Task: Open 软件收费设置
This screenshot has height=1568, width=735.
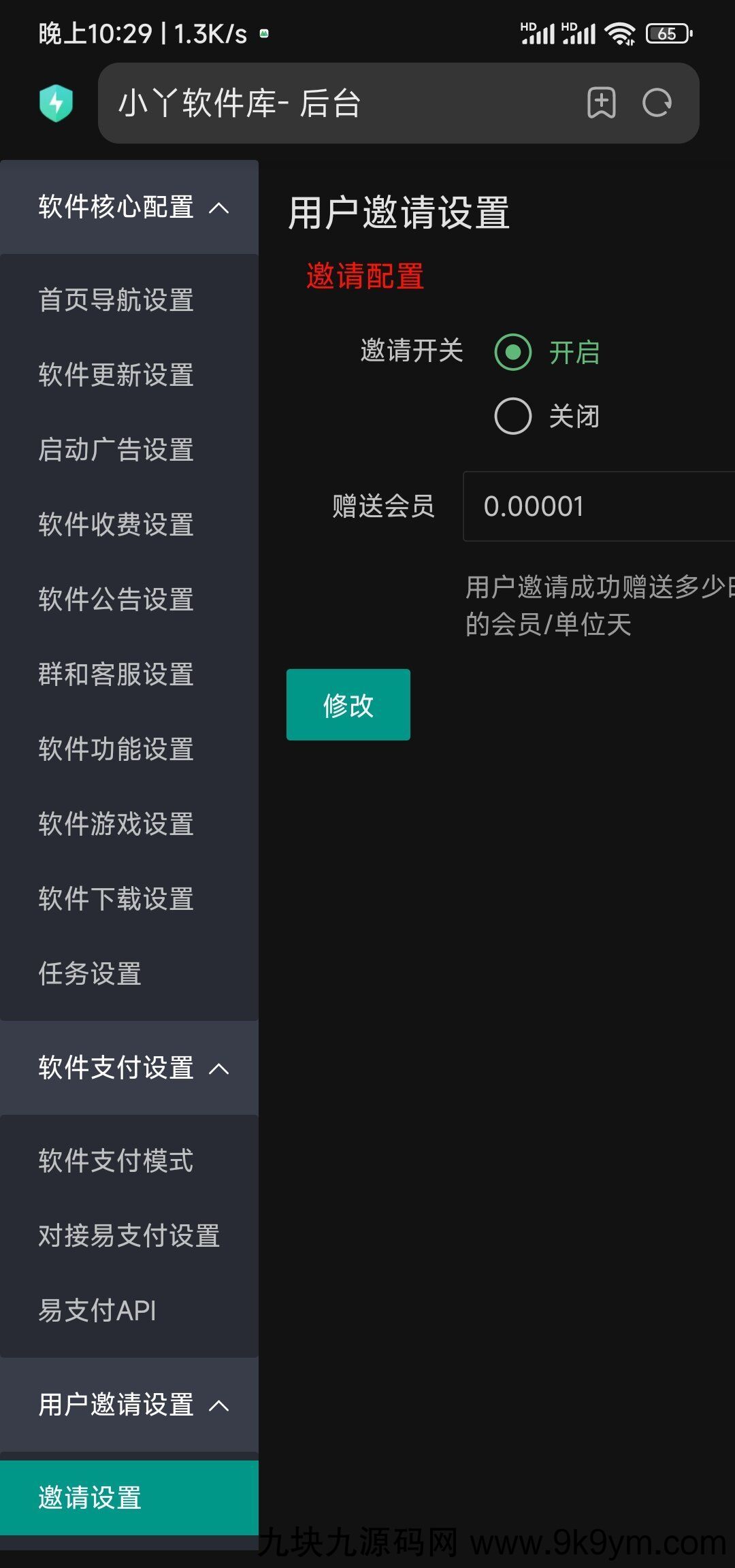Action: pyautogui.click(x=129, y=525)
